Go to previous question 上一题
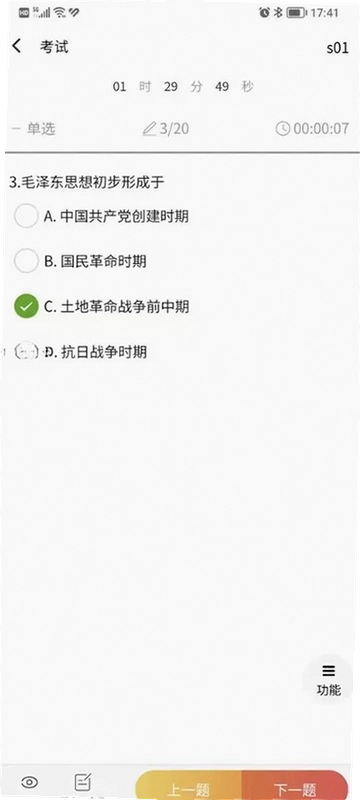Image resolution: width=360 pixels, height=800 pixels. pos(188,786)
